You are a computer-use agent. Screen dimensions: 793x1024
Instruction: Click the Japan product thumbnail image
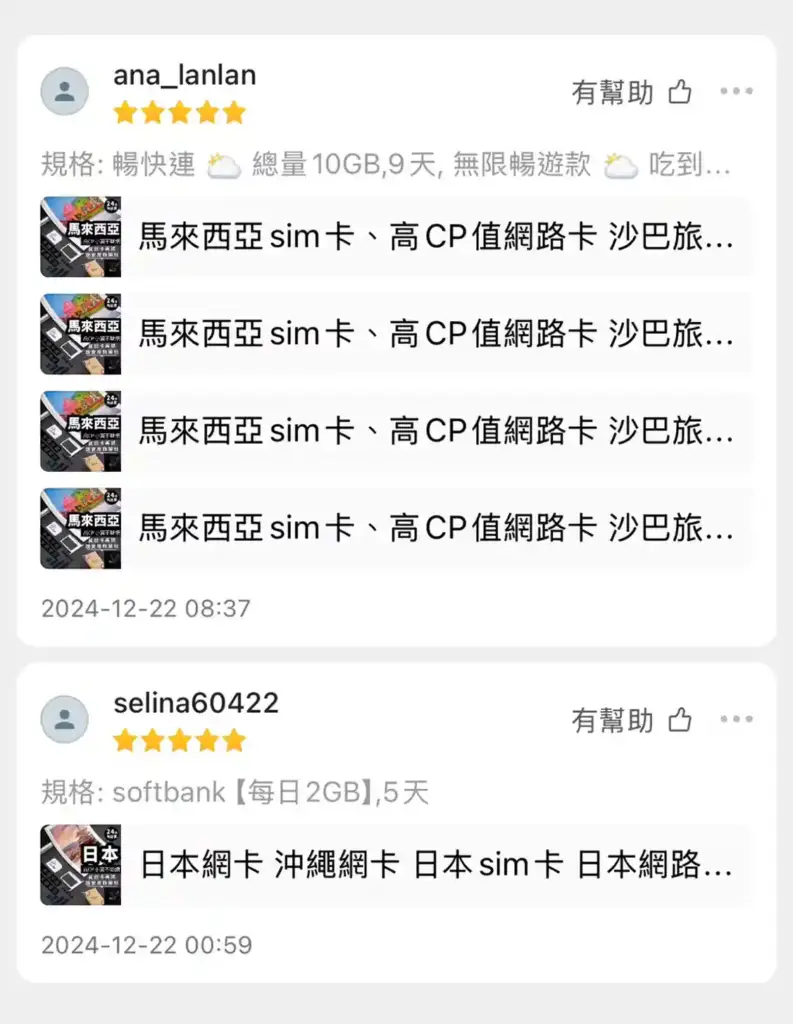[80, 864]
